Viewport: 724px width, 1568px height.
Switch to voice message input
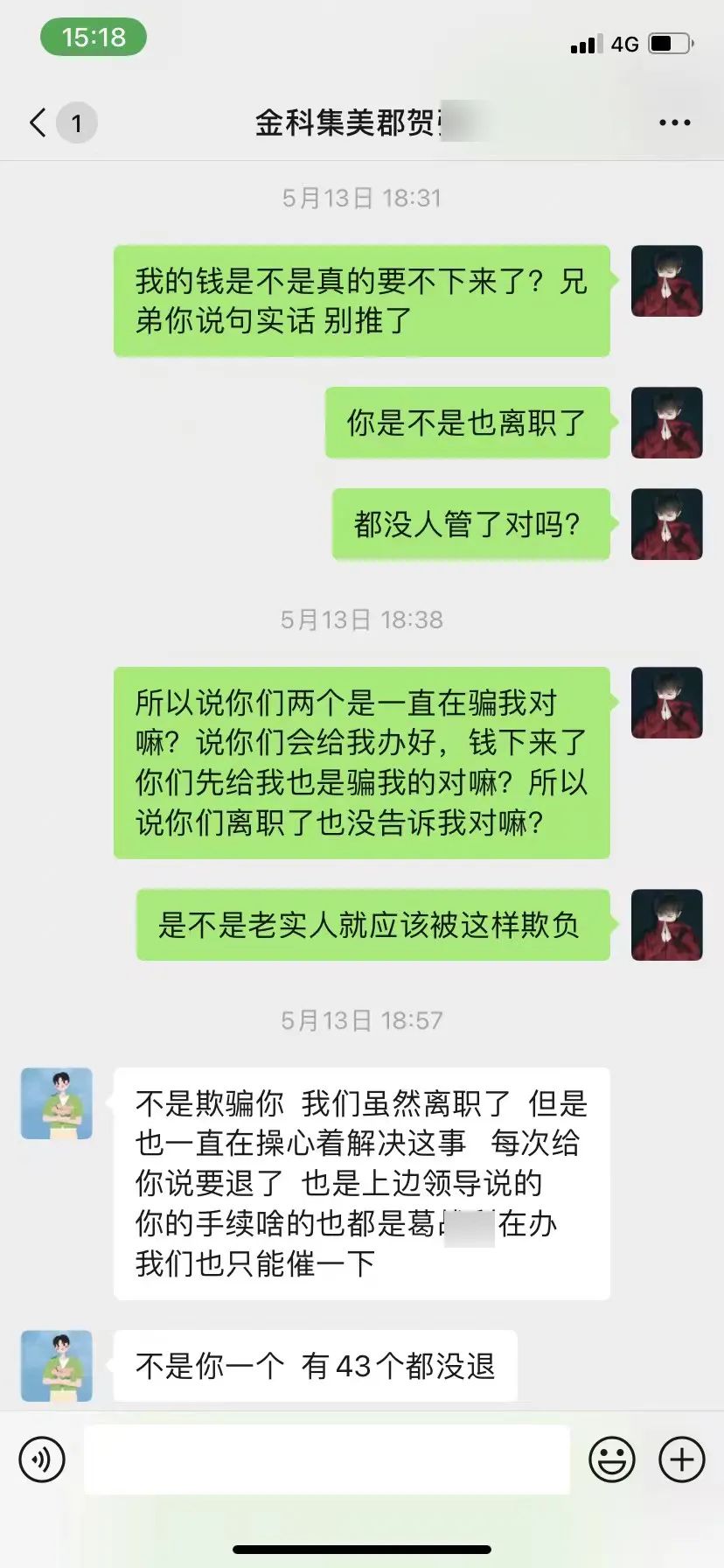[x=42, y=1459]
